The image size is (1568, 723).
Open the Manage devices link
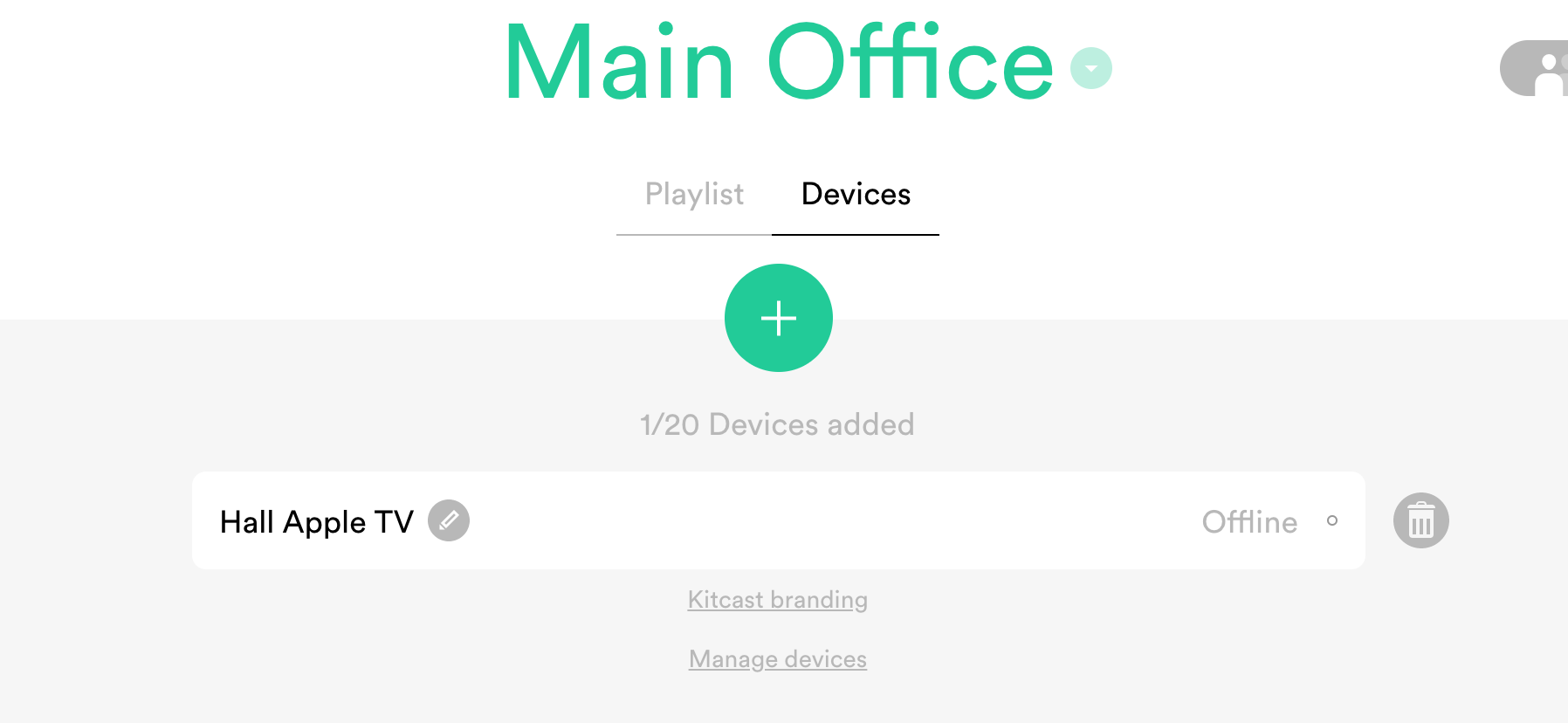(777, 659)
